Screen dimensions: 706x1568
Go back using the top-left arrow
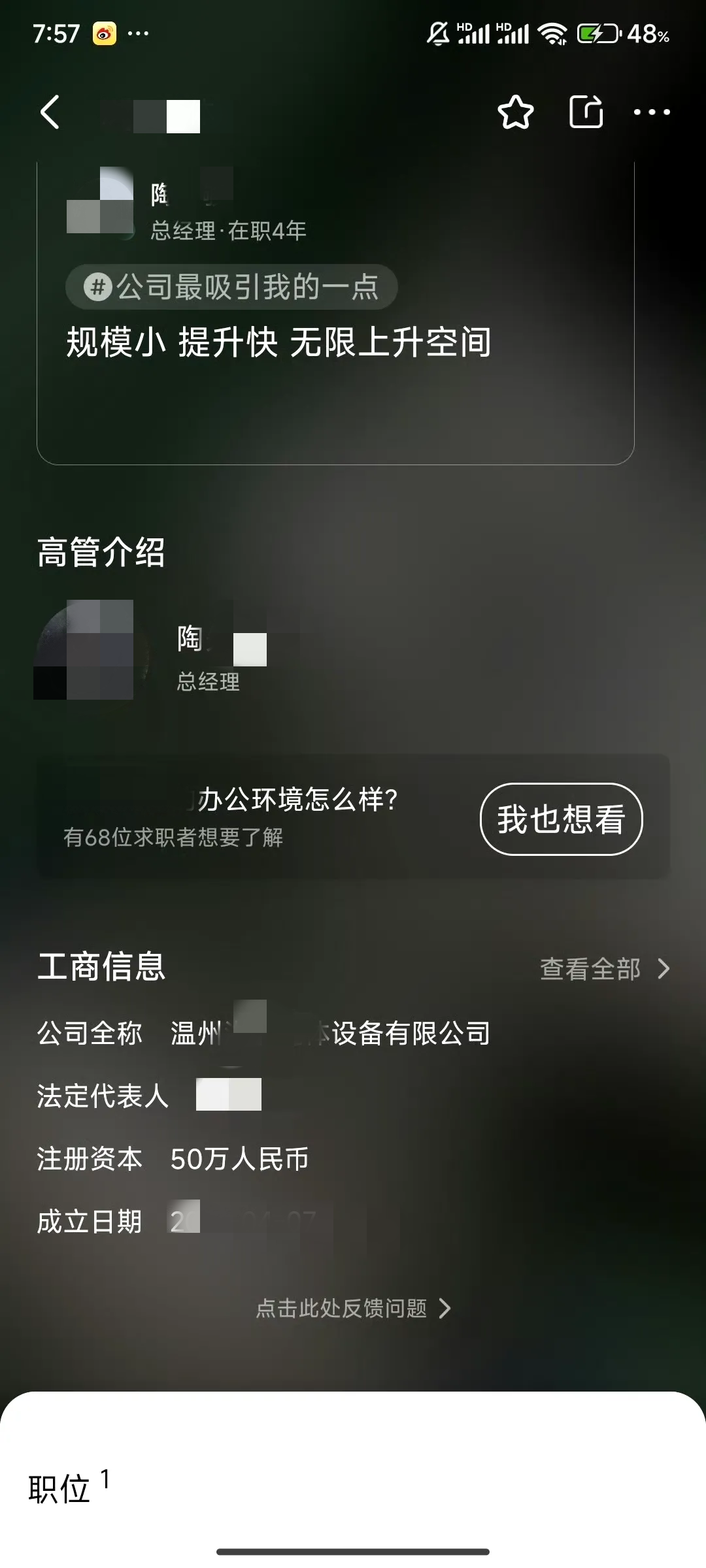click(x=50, y=112)
